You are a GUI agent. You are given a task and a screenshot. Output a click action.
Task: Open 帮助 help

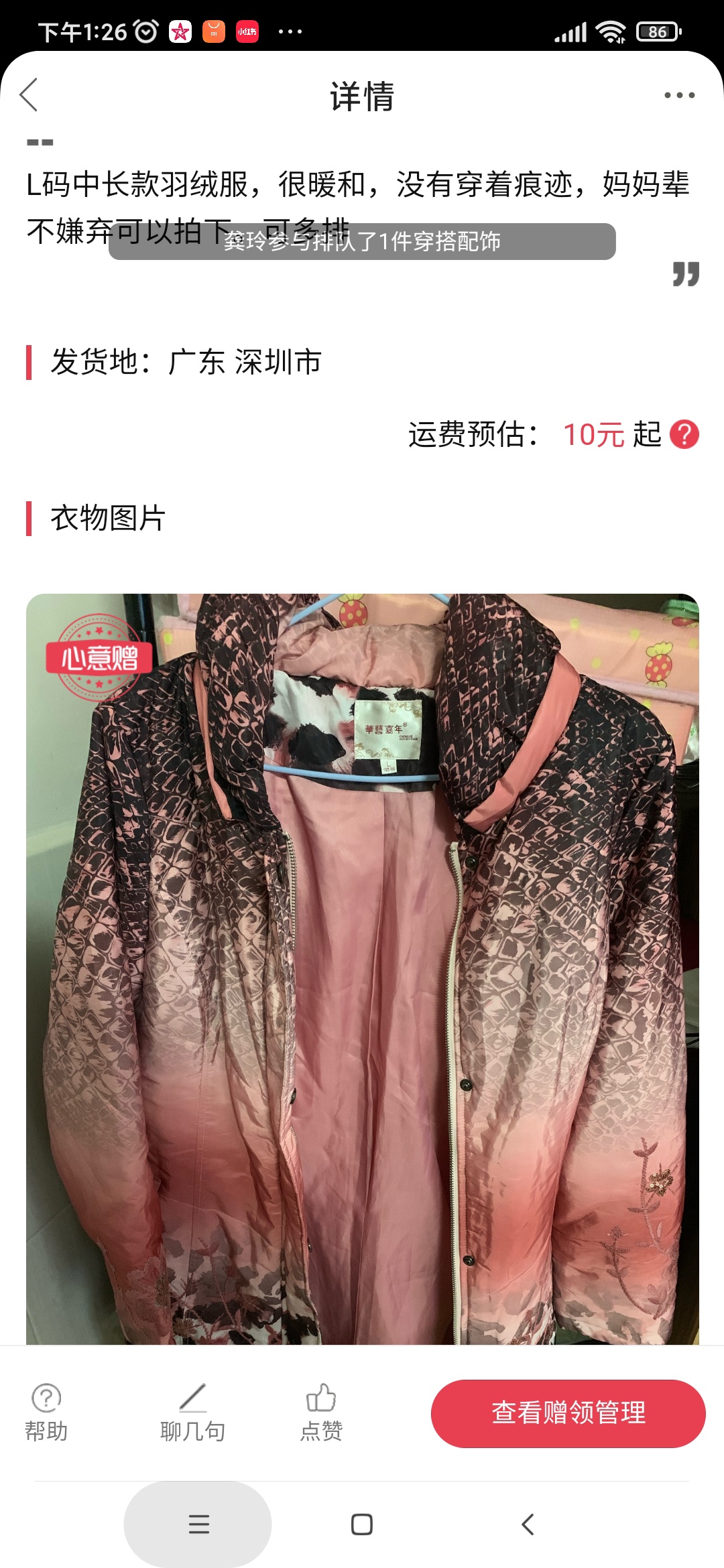[46, 1413]
